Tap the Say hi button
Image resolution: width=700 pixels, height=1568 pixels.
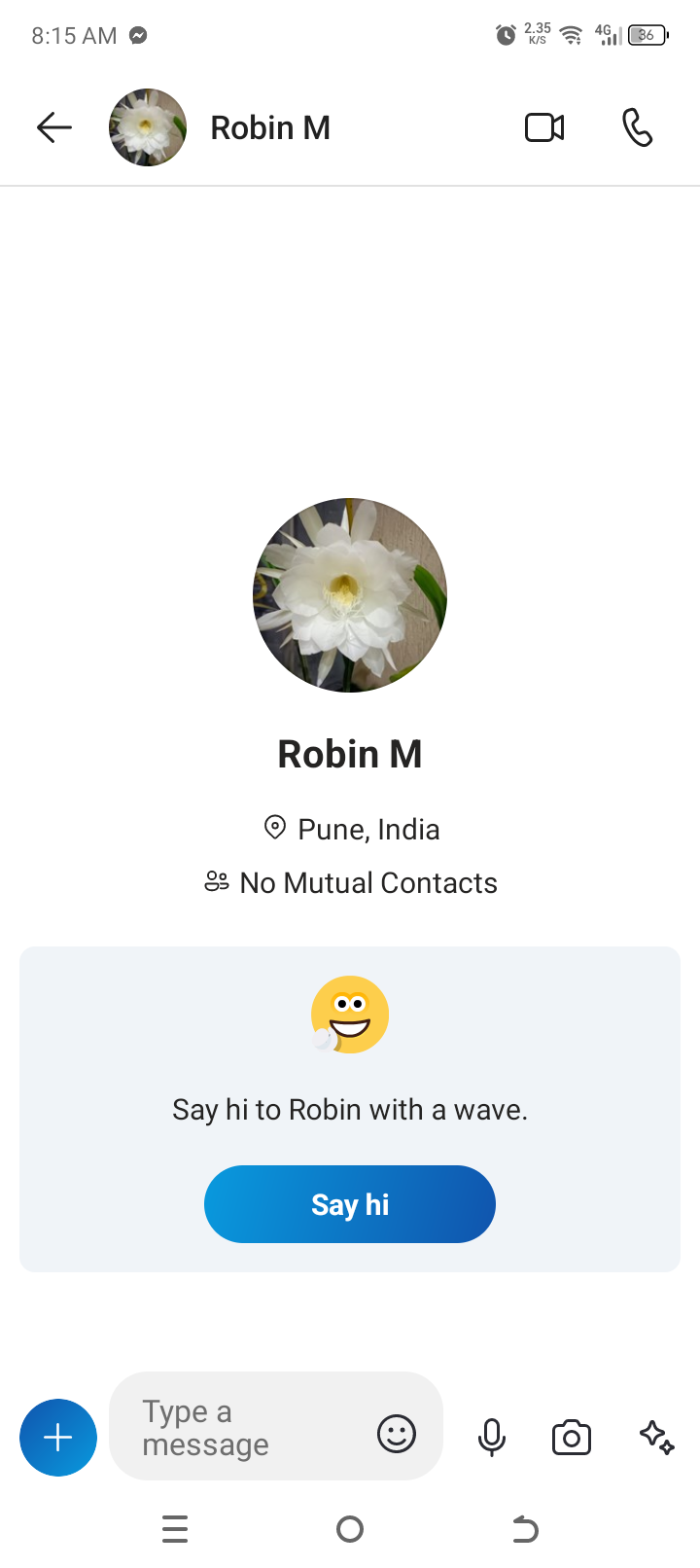[x=350, y=1204]
